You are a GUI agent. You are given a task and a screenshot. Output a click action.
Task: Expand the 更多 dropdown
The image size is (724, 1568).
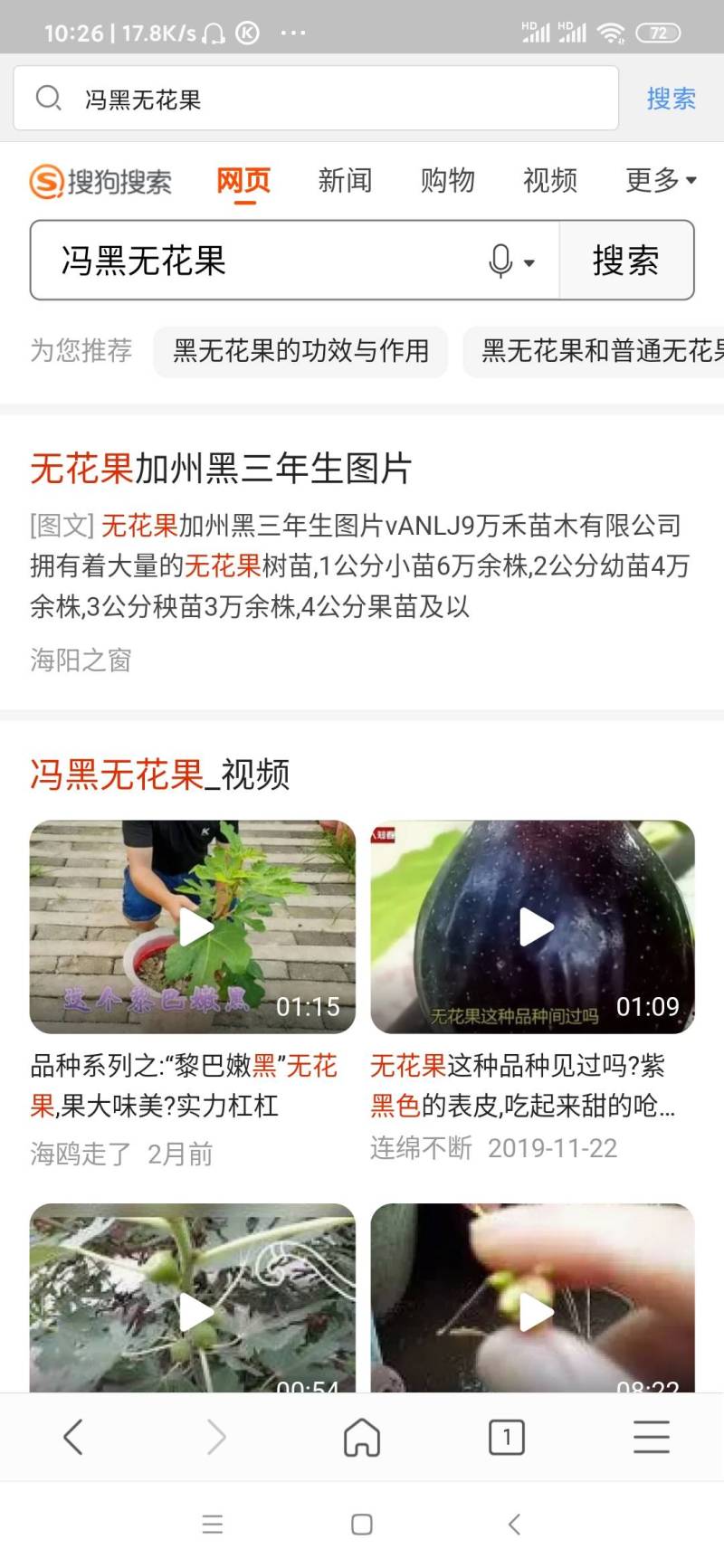661,181
